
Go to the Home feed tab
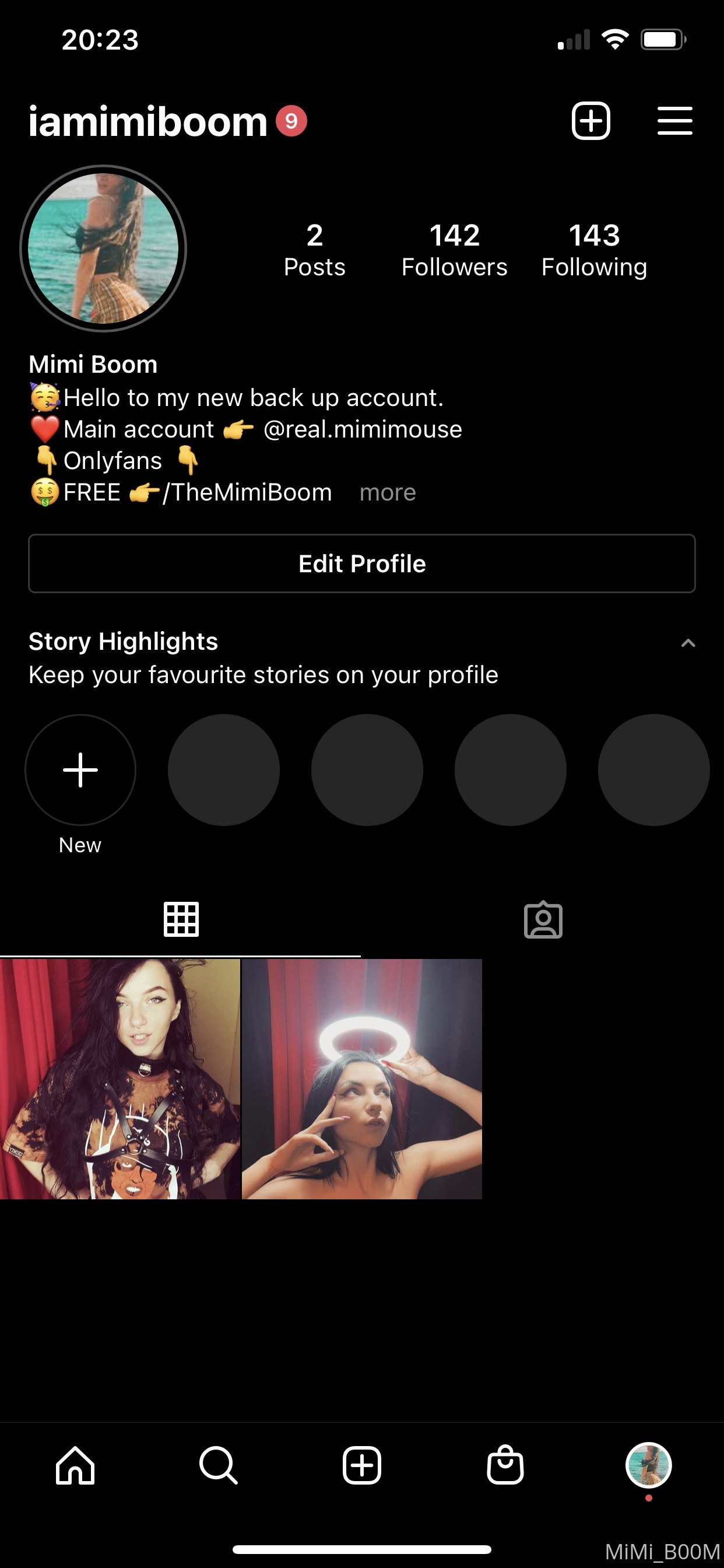(x=75, y=1465)
